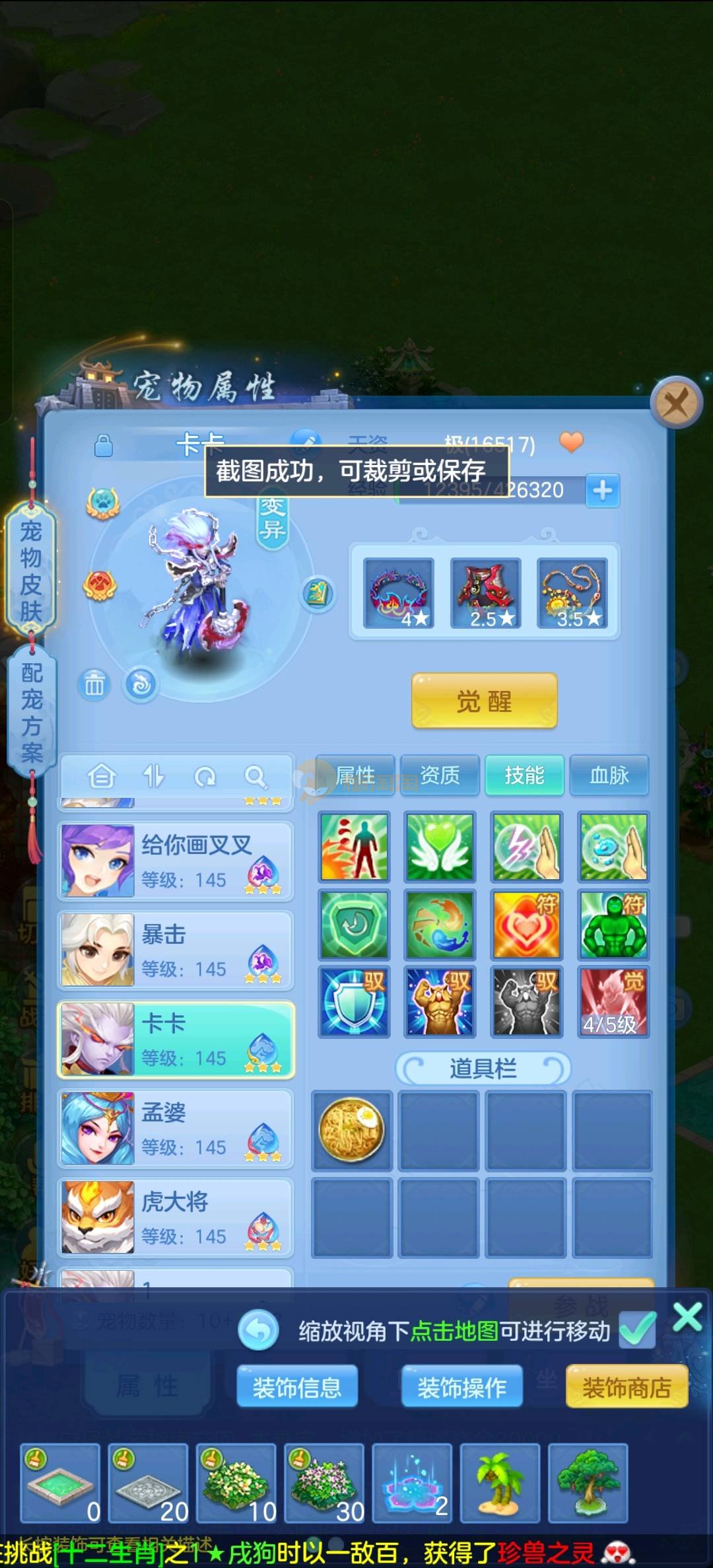Image resolution: width=713 pixels, height=1568 pixels.
Task: Select pet 给你画叉叉 from list
Action: [176, 861]
